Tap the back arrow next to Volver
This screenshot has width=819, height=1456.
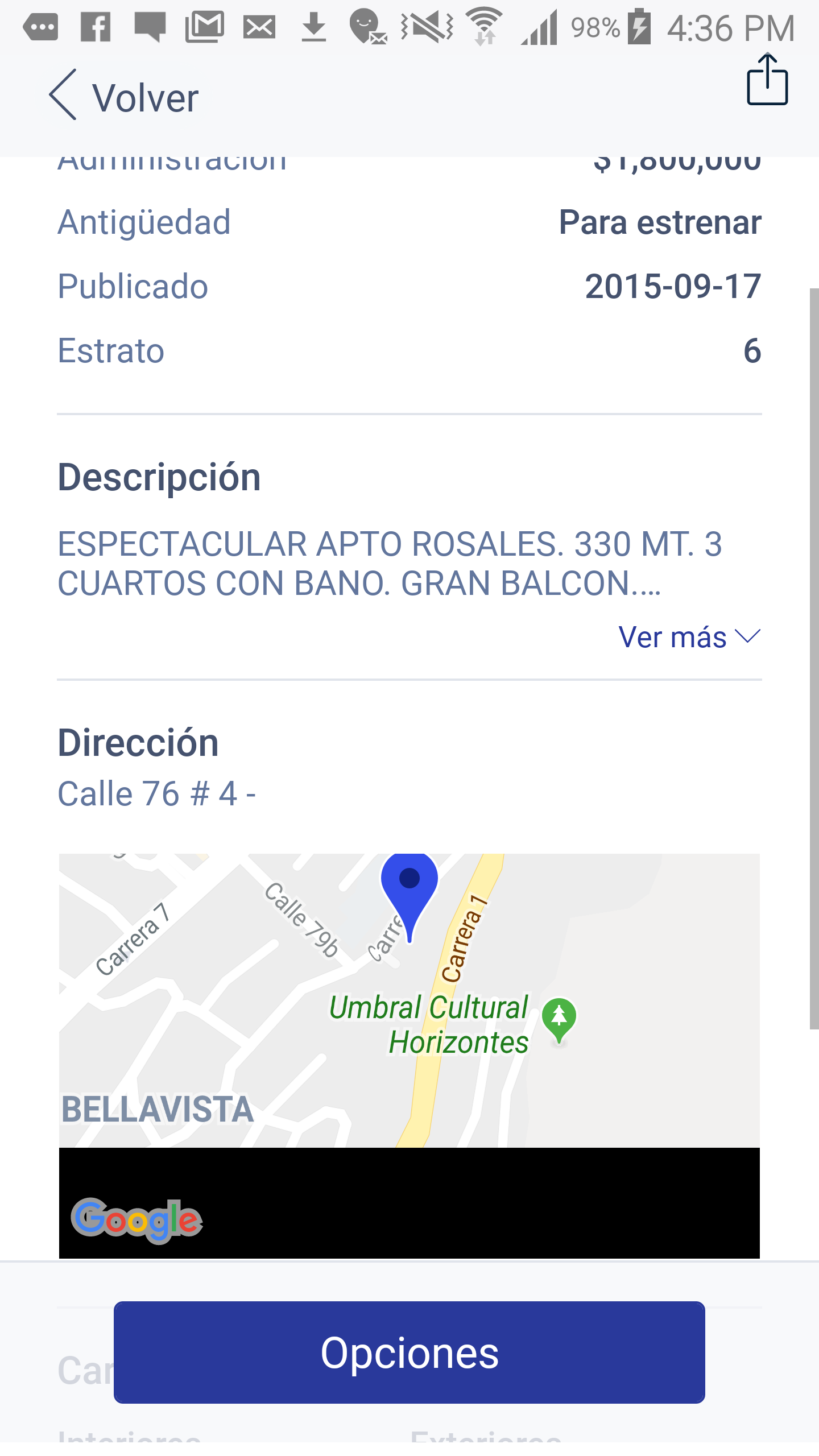tap(63, 96)
